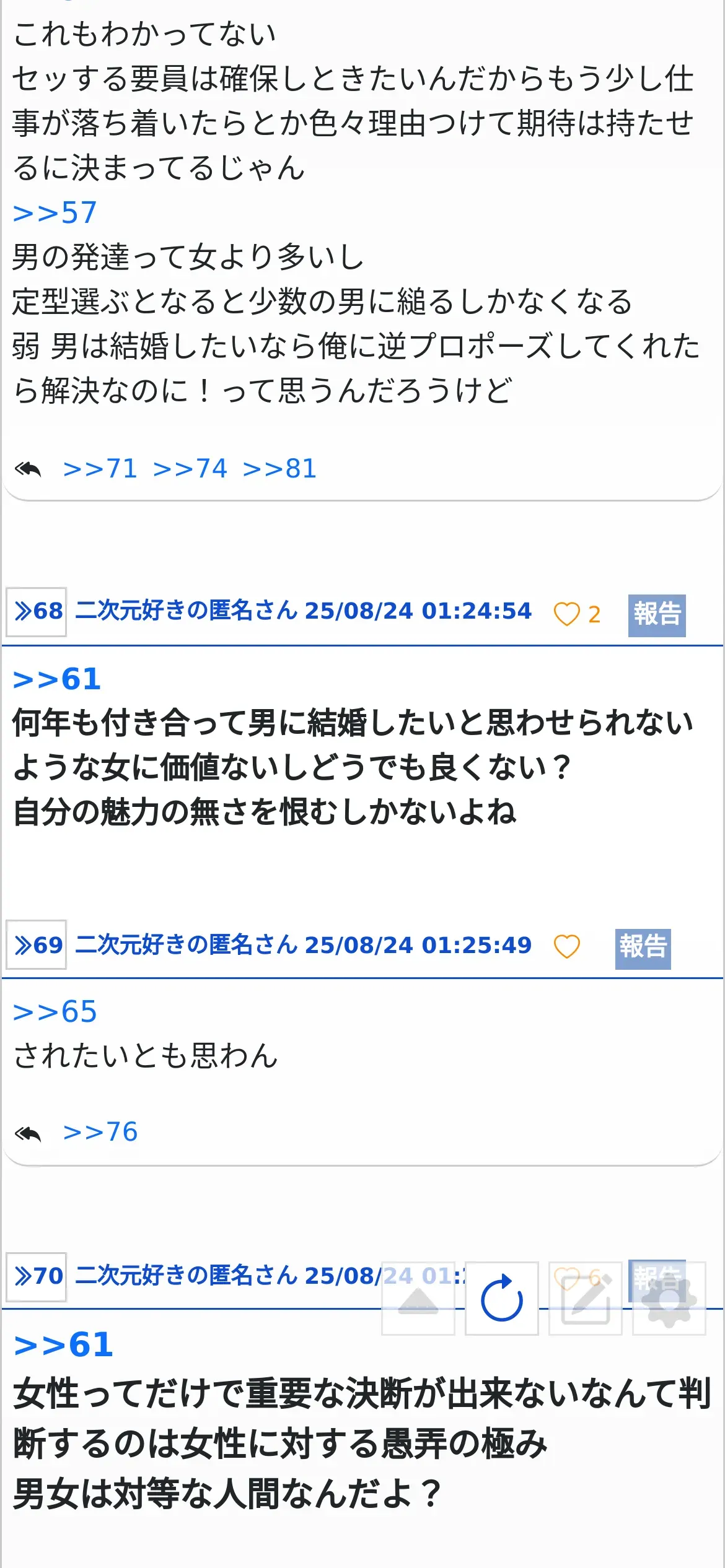Image resolution: width=725 pixels, height=1568 pixels.
Task: Tap post number 70 anchor
Action: click(37, 1276)
